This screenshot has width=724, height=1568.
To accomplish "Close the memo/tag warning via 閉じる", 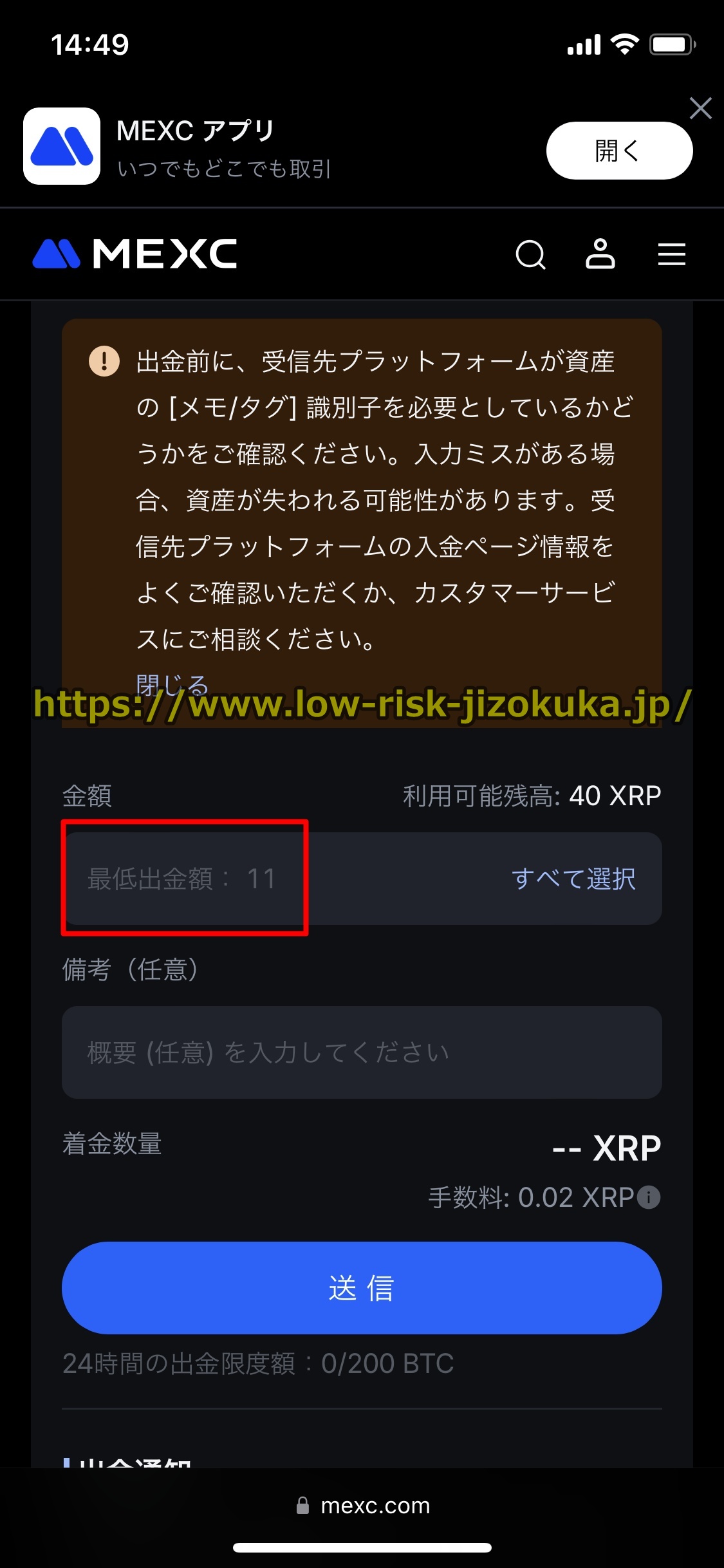I will [x=172, y=684].
